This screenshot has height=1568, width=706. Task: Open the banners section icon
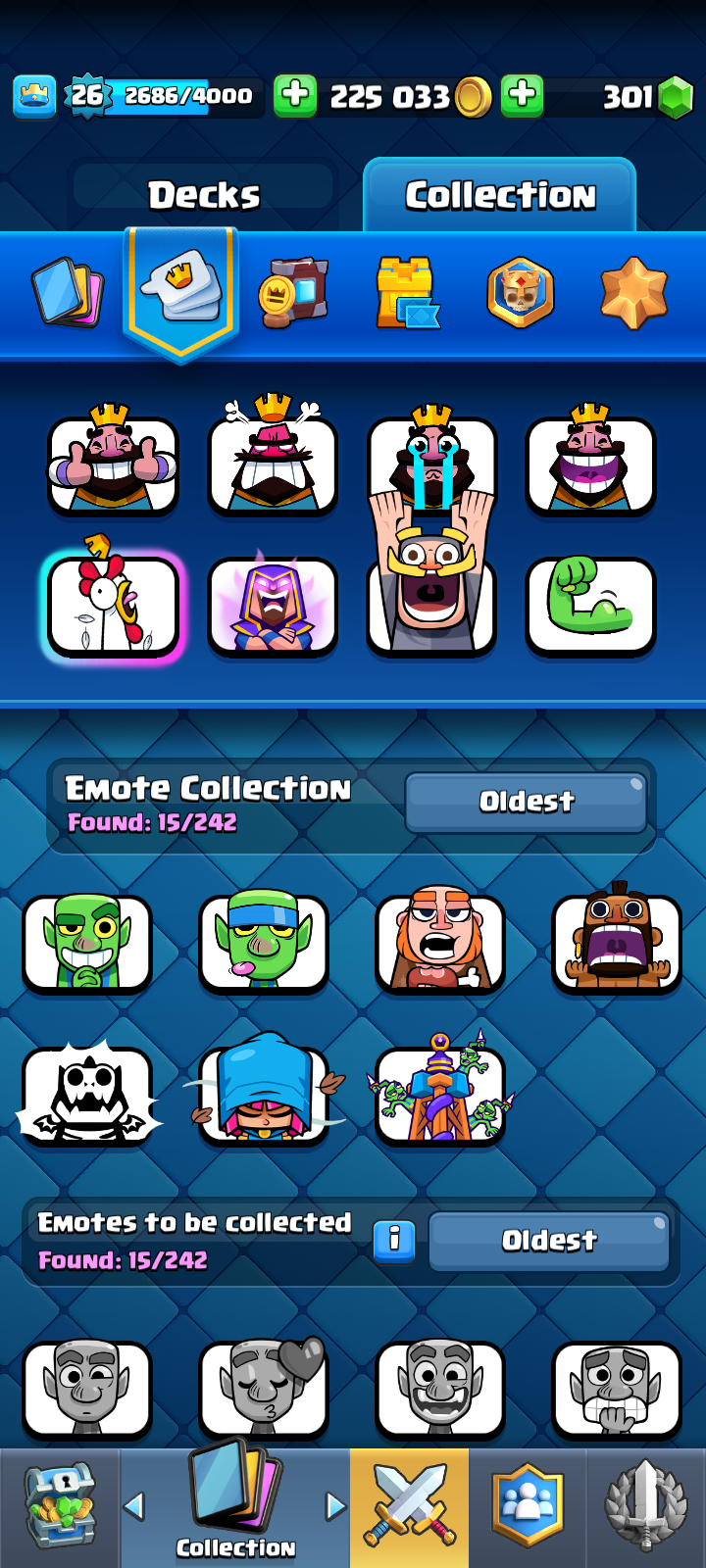[x=521, y=292]
